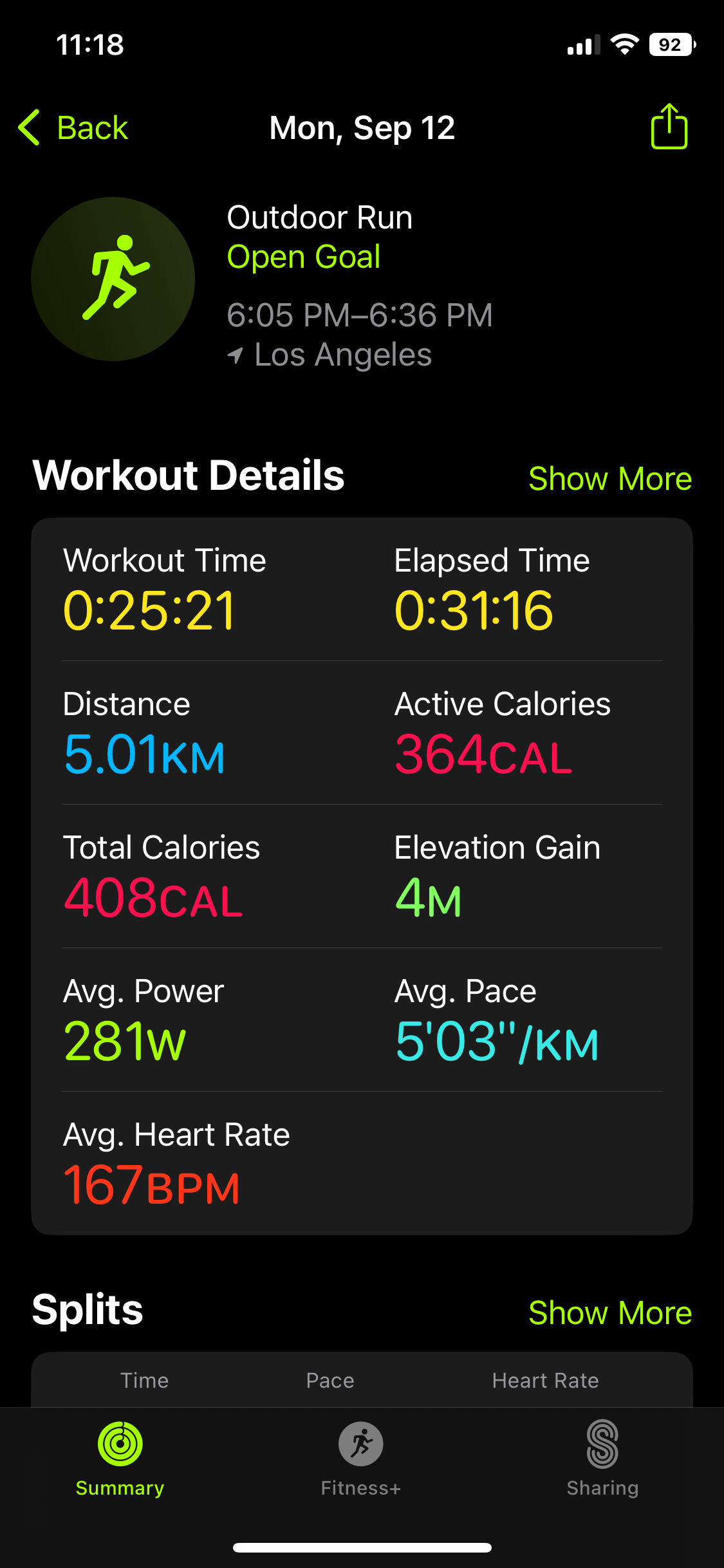
Task: Select the Avg. Pace value
Action: click(496, 1041)
